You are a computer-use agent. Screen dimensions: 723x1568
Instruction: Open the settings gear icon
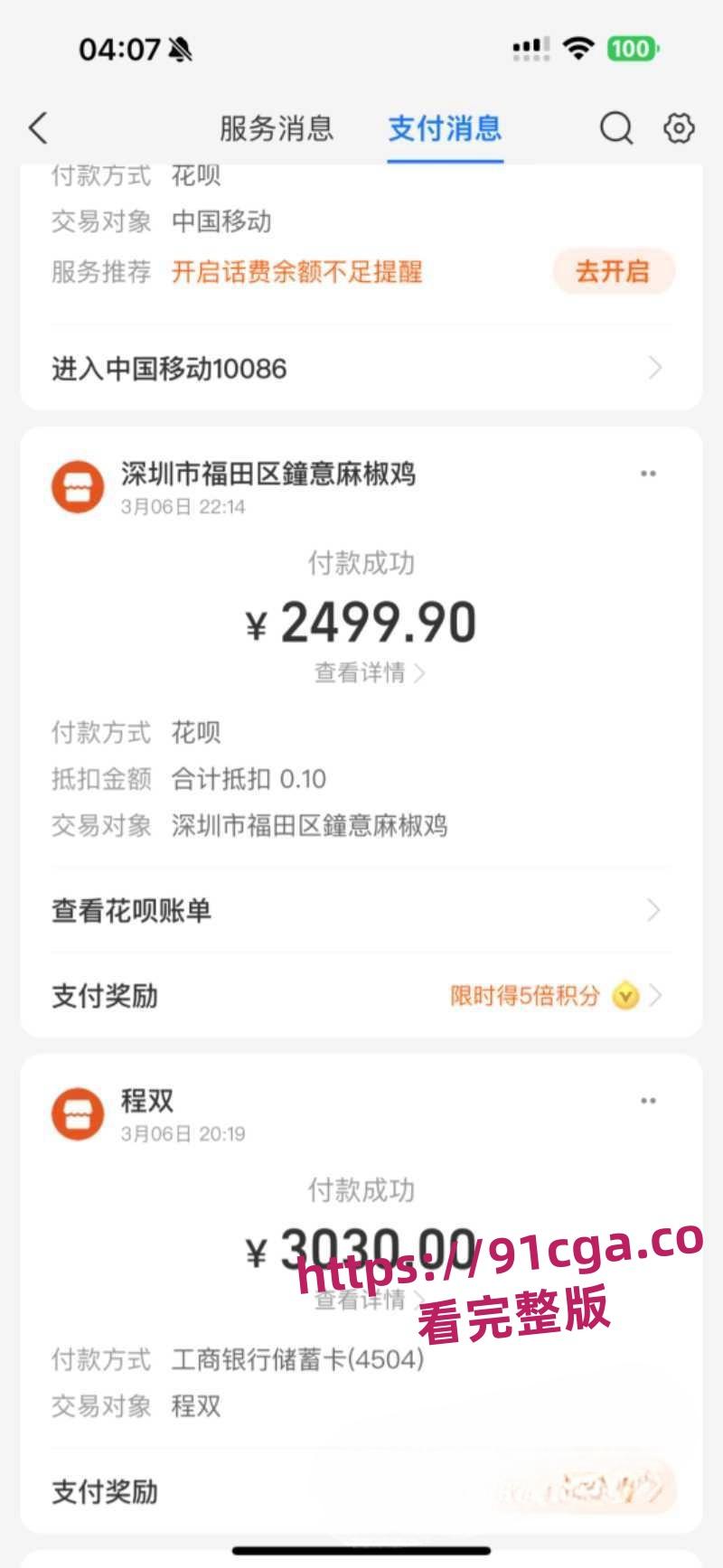click(679, 128)
